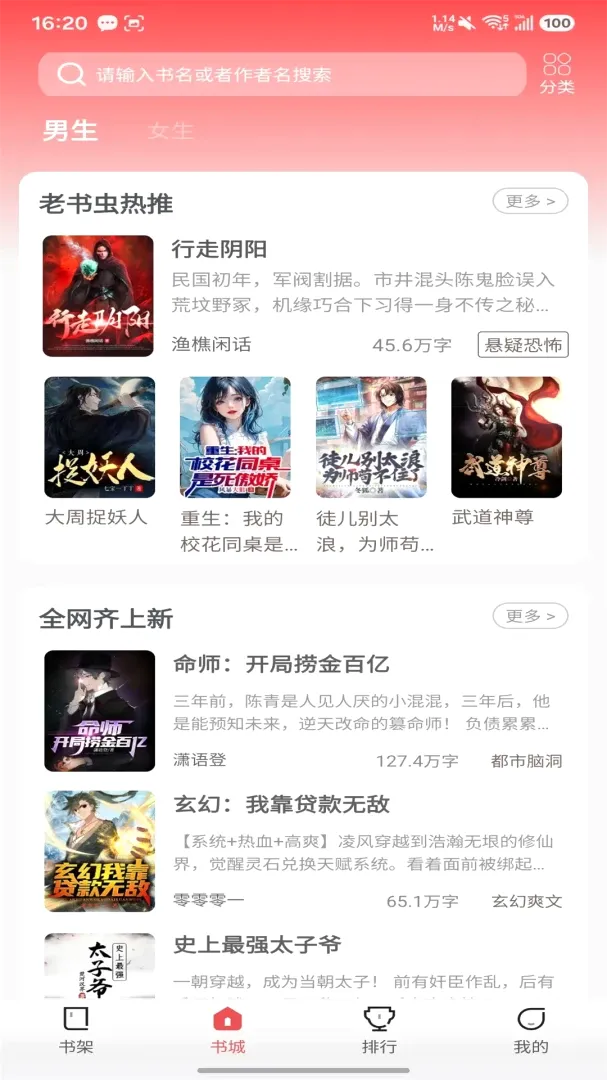Tap the 悬疑恐怖 genre tag
Image resolution: width=607 pixels, height=1080 pixels.
[x=523, y=344]
